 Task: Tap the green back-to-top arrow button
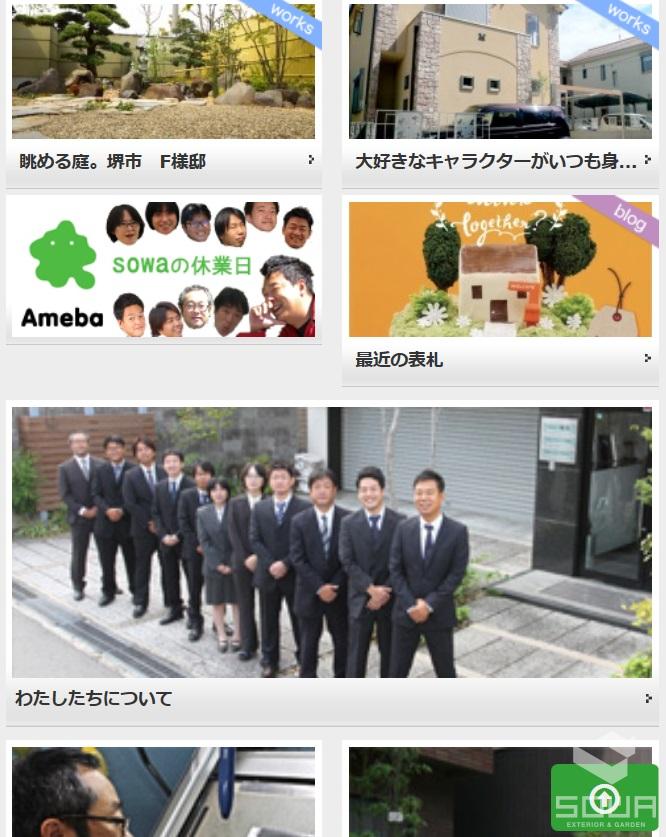click(x=604, y=797)
